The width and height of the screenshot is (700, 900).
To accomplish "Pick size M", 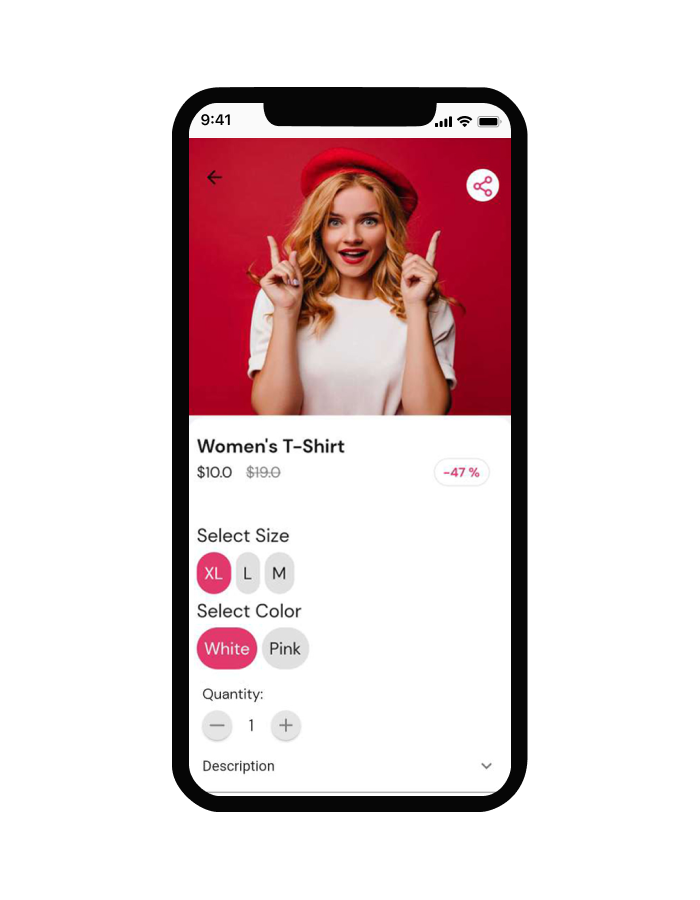I will point(279,573).
